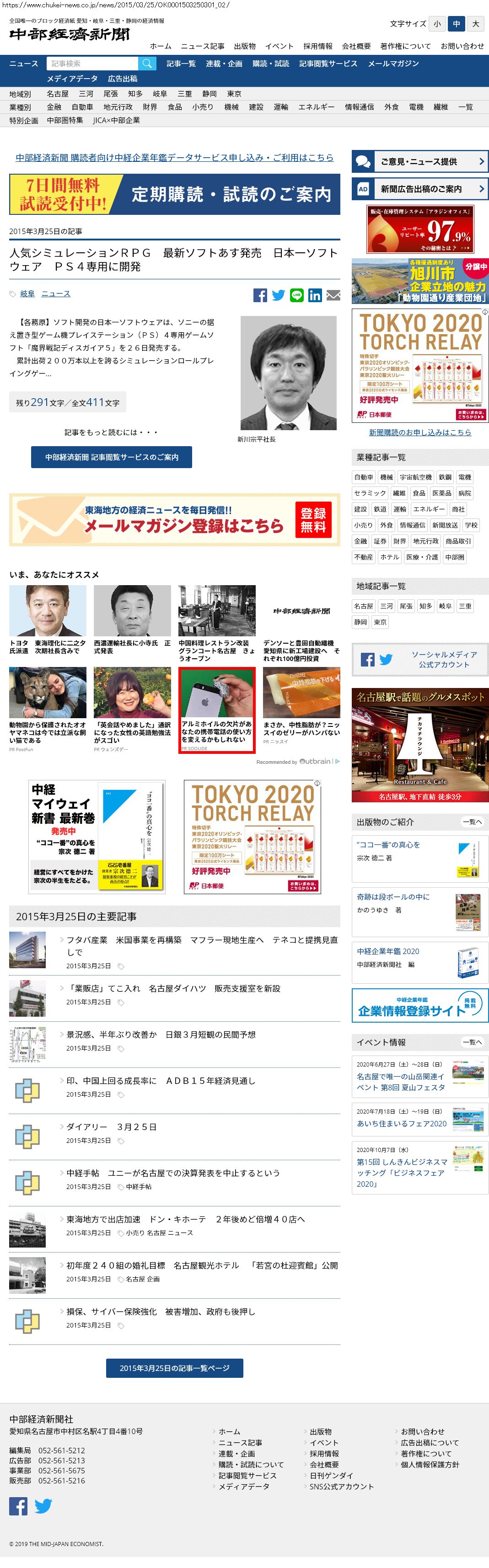Tap メールマガジン登録はこちら banner
This screenshot has height=1568, width=489.
point(175,519)
